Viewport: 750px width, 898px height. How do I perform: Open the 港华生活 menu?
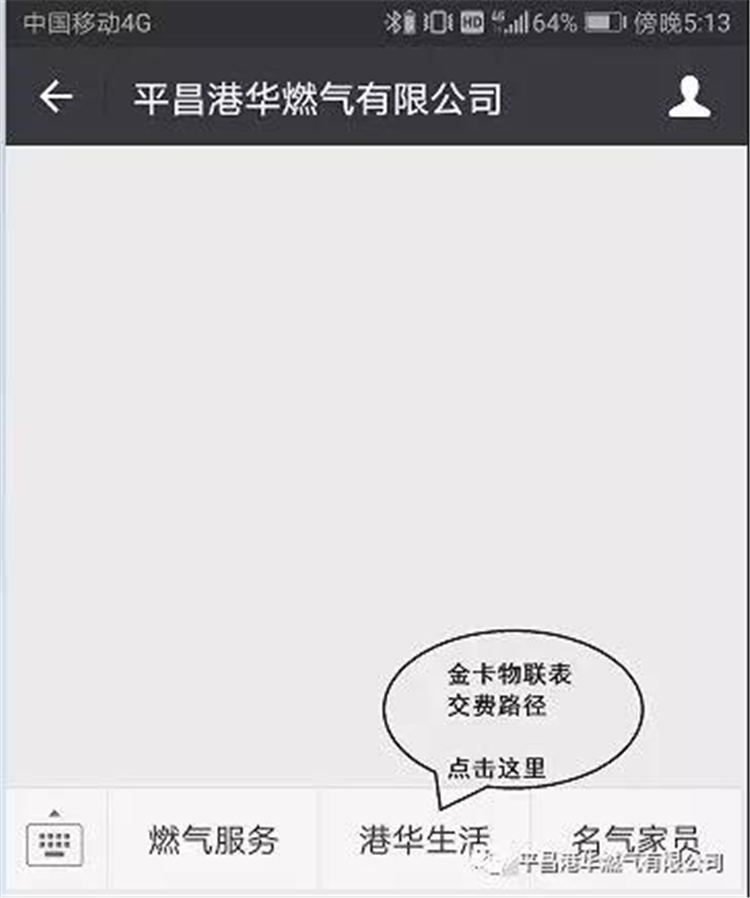[x=422, y=840]
